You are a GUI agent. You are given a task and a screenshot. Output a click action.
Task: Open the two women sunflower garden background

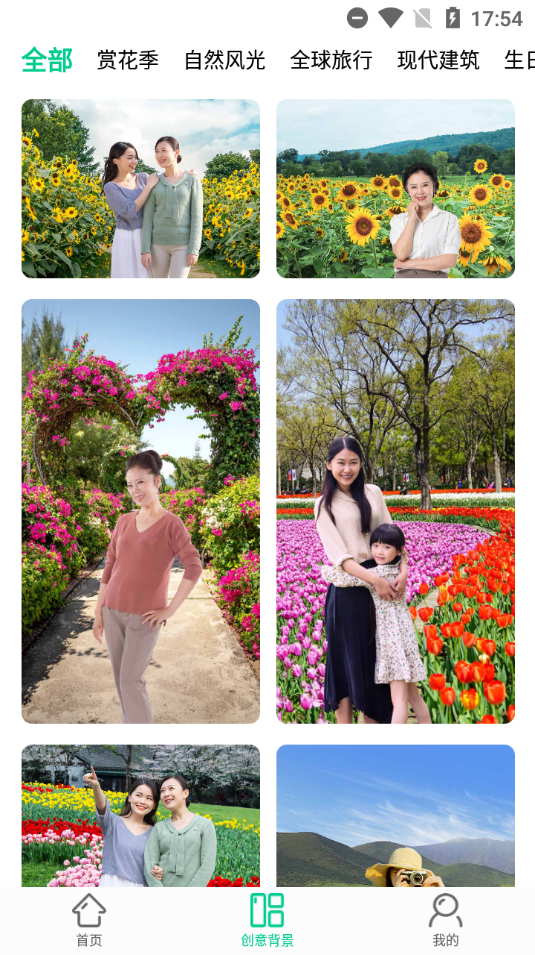coord(141,189)
